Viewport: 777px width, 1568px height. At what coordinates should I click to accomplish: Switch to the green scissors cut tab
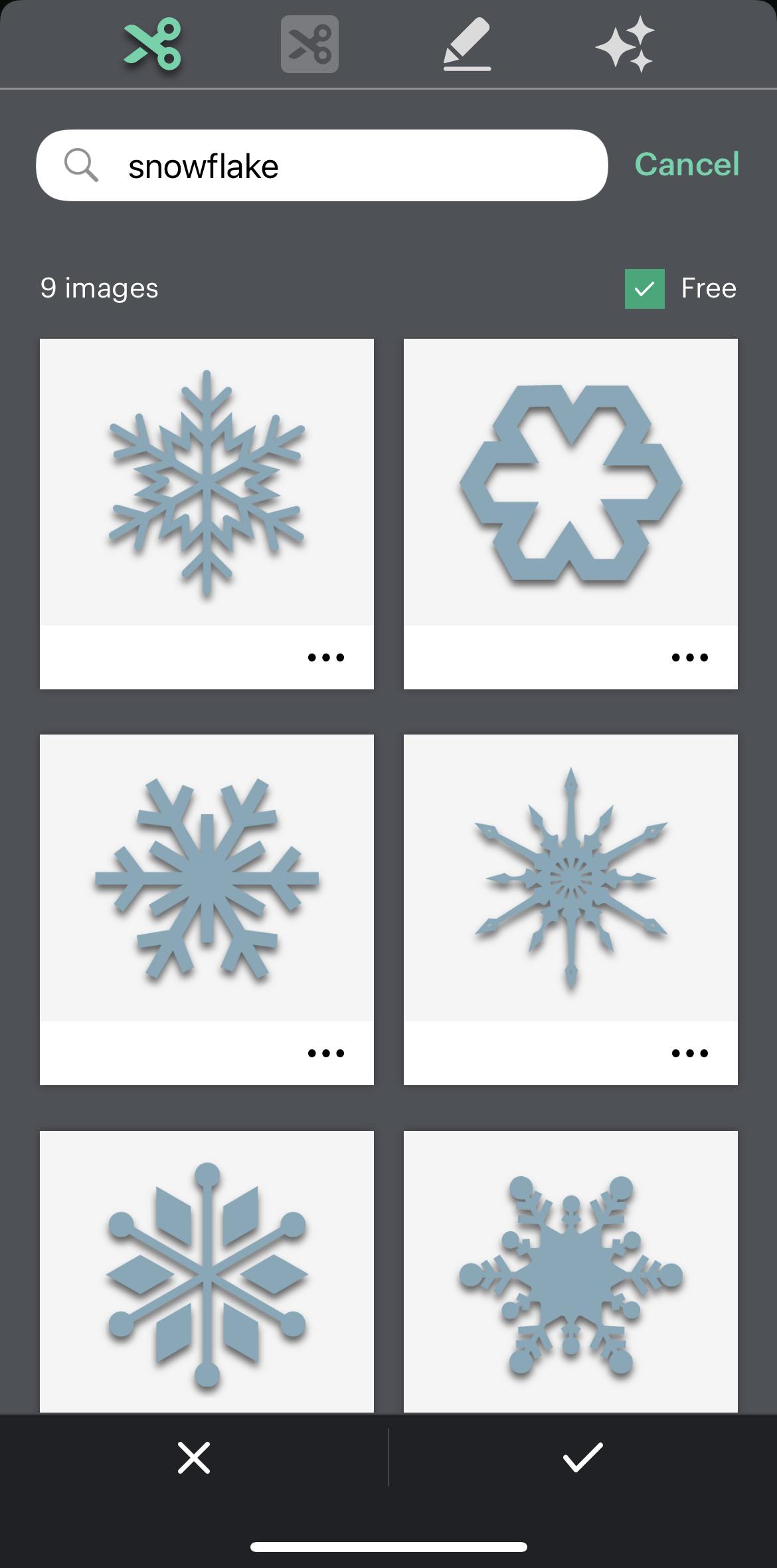(x=153, y=44)
